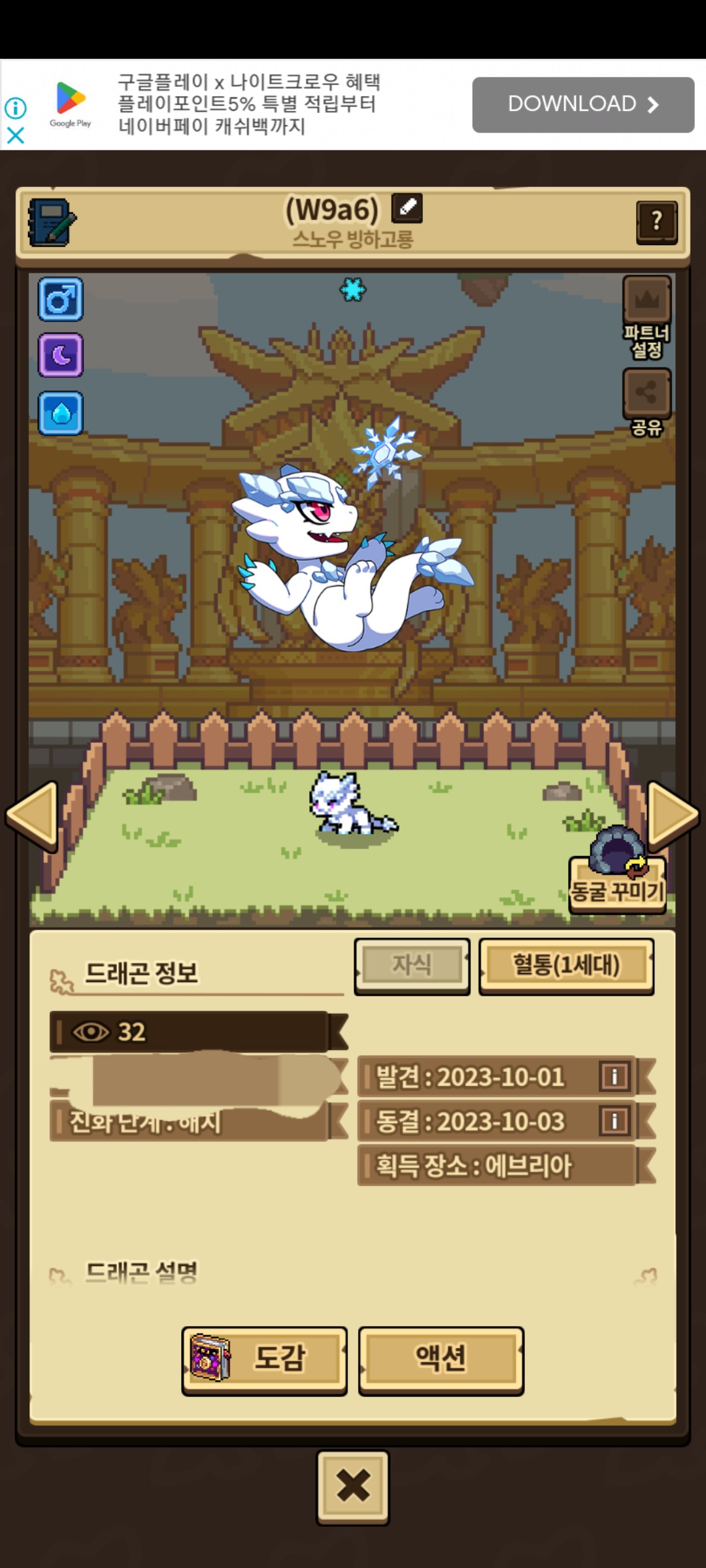Show info for 발견 date

pos(614,1076)
